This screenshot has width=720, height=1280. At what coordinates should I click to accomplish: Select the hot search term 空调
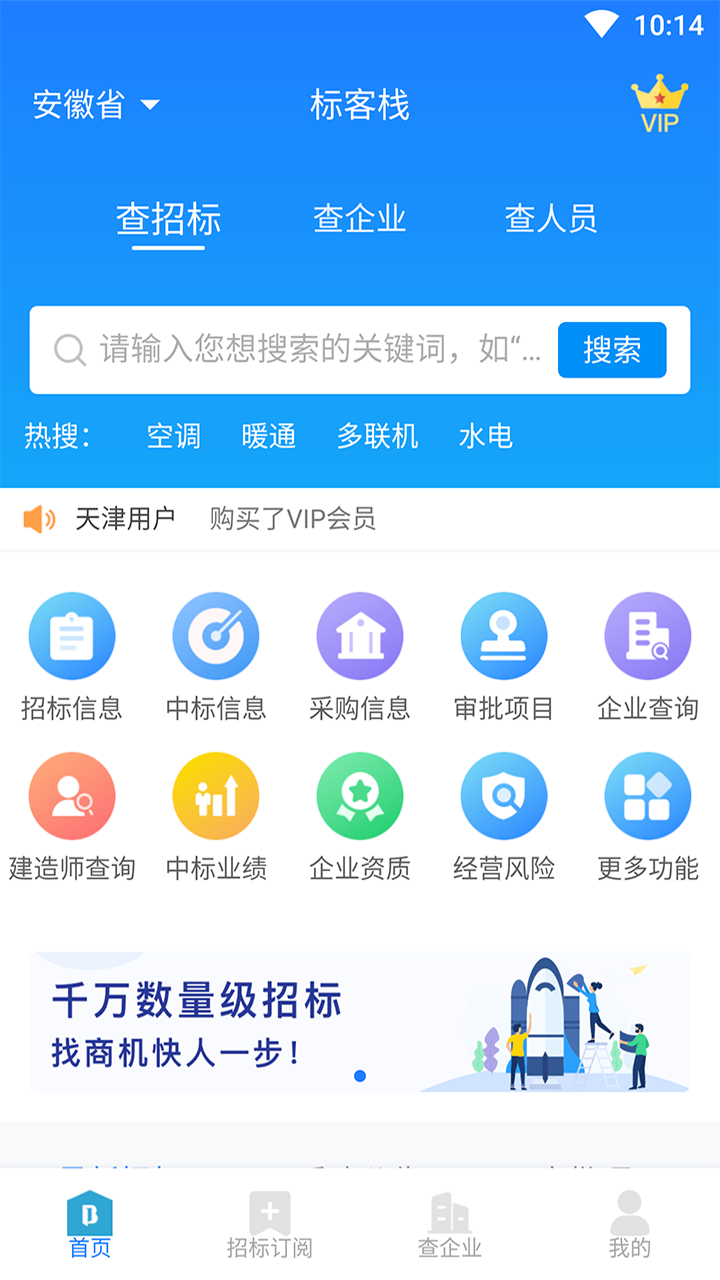(174, 436)
